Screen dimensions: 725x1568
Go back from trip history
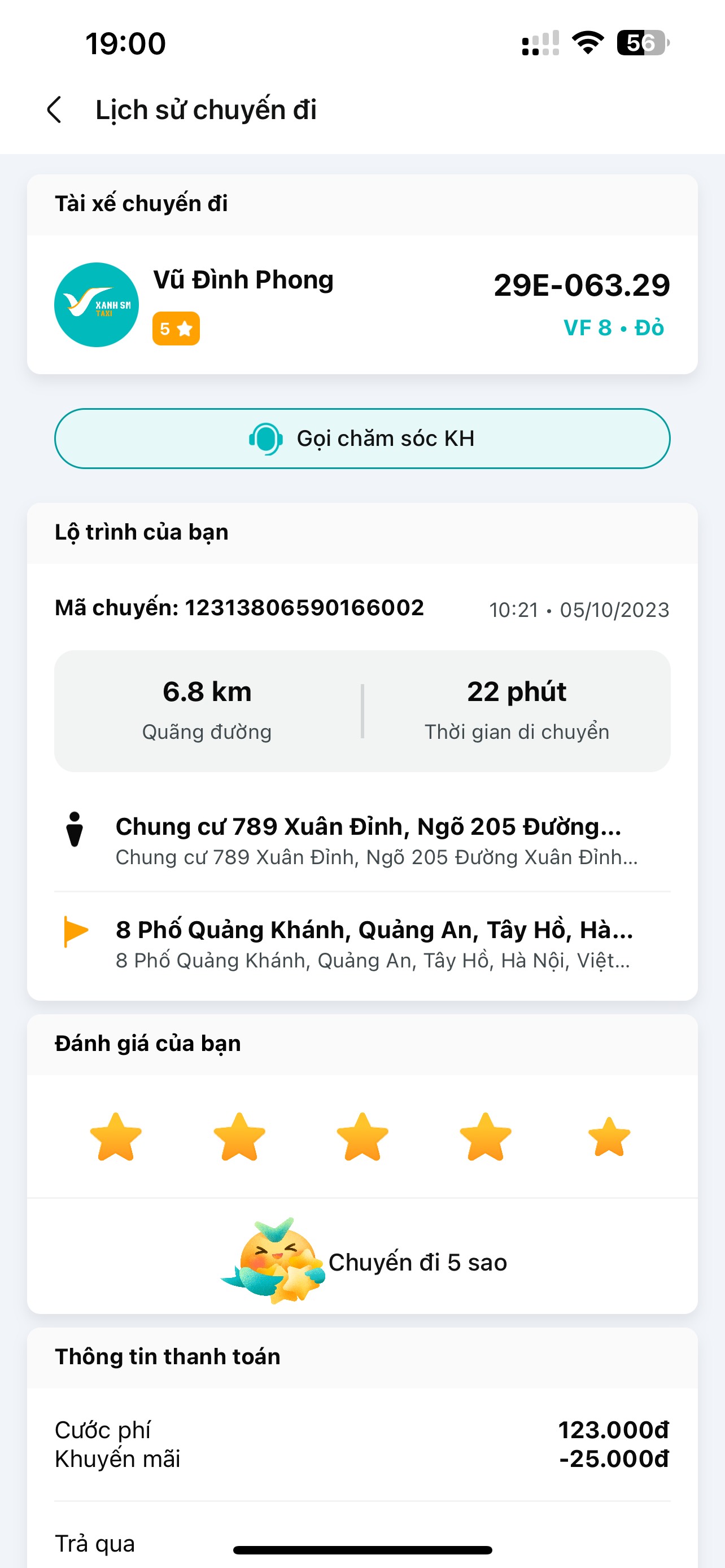click(x=55, y=110)
